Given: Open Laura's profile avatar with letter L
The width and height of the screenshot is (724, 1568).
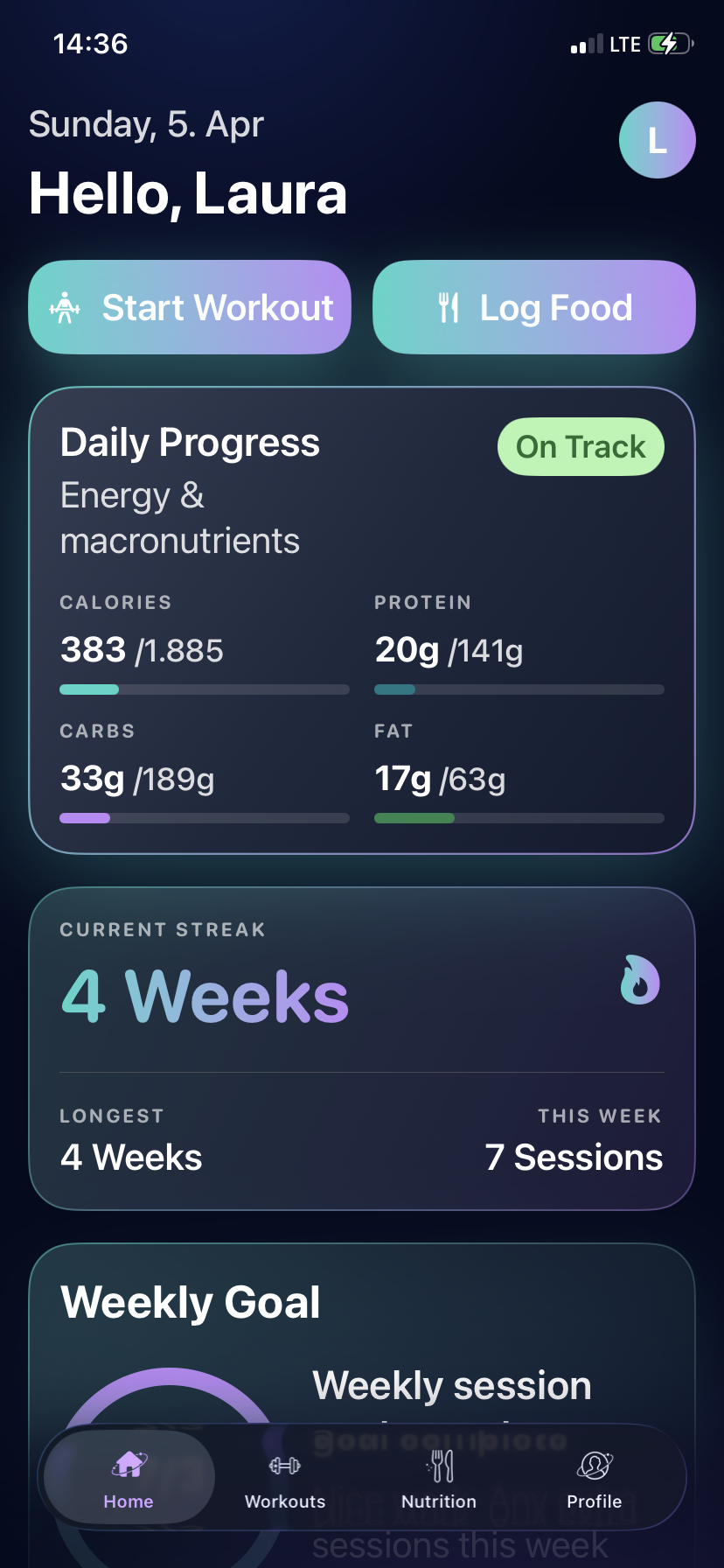Looking at the screenshot, I should tap(657, 139).
